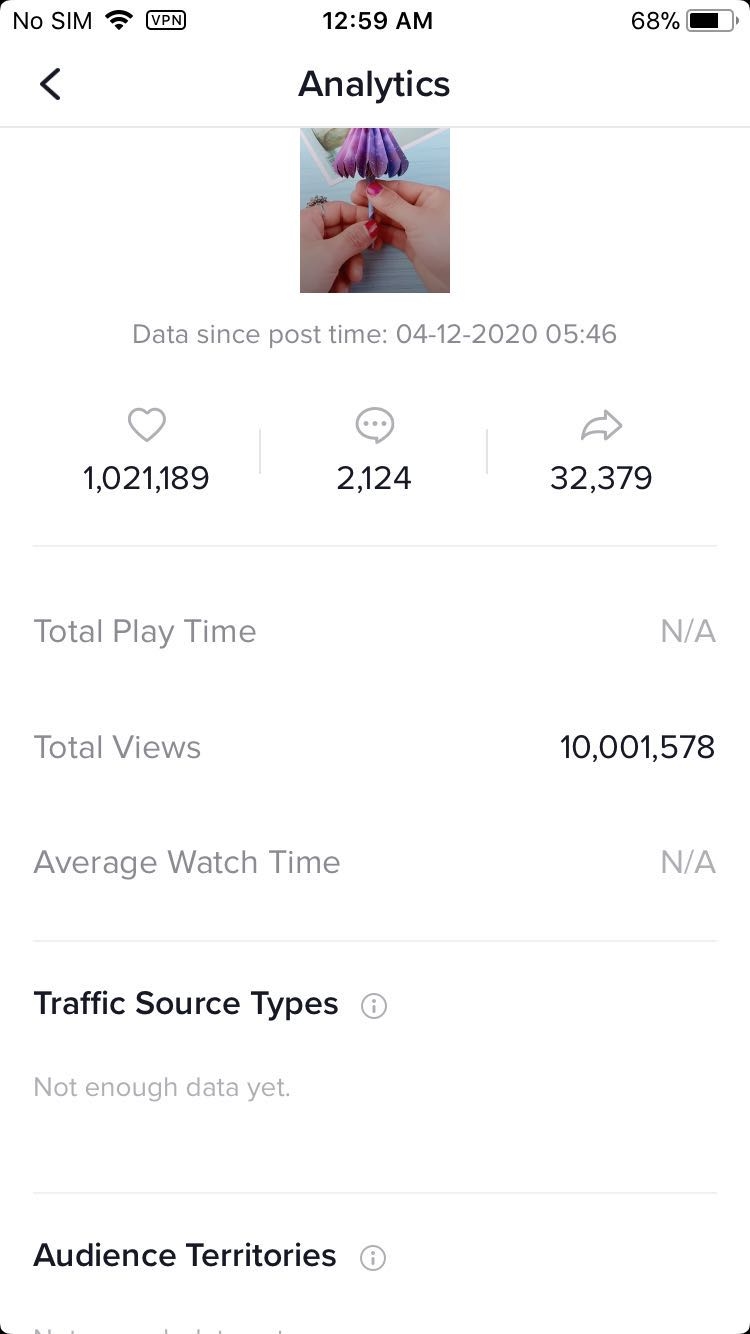The image size is (750, 1334).
Task: Open the post video thumbnail
Action: 375,210
